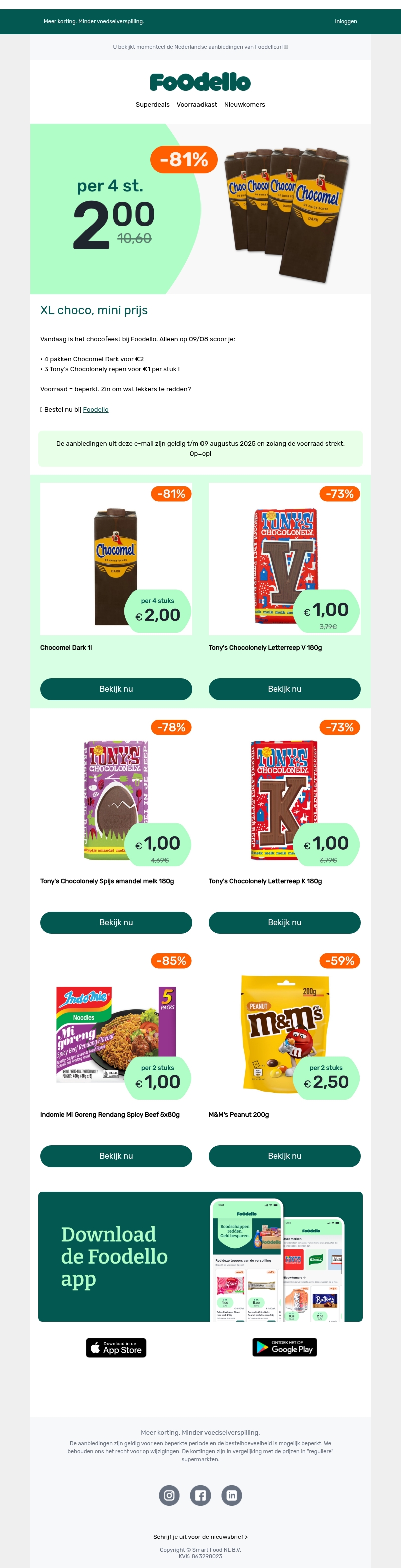Get the app on Google Play
Viewport: 401px width, 1568px height.
coord(284,1347)
